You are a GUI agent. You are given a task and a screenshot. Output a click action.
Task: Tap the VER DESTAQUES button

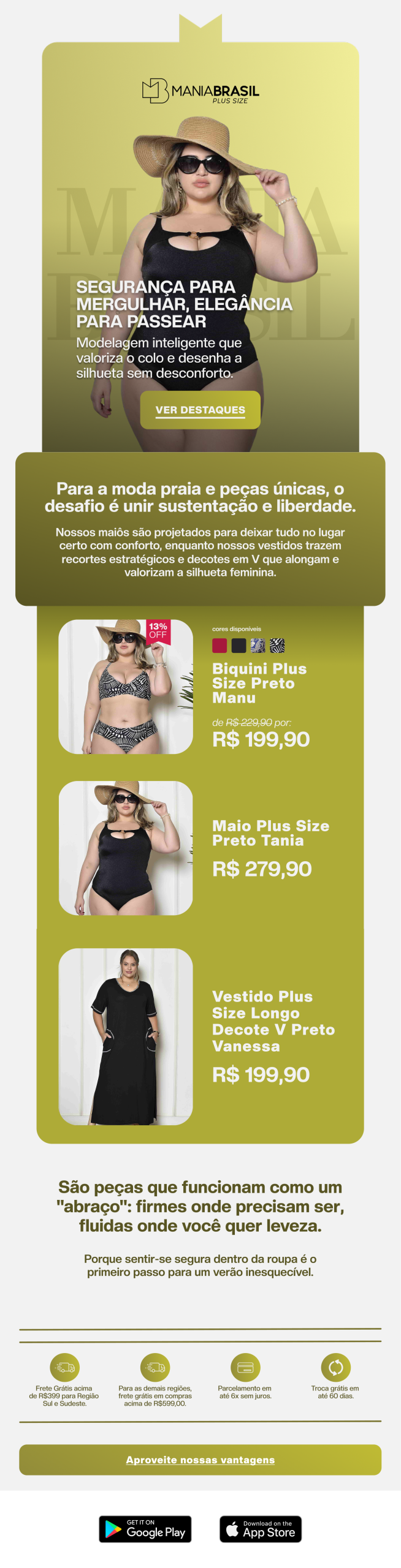pyautogui.click(x=200, y=410)
